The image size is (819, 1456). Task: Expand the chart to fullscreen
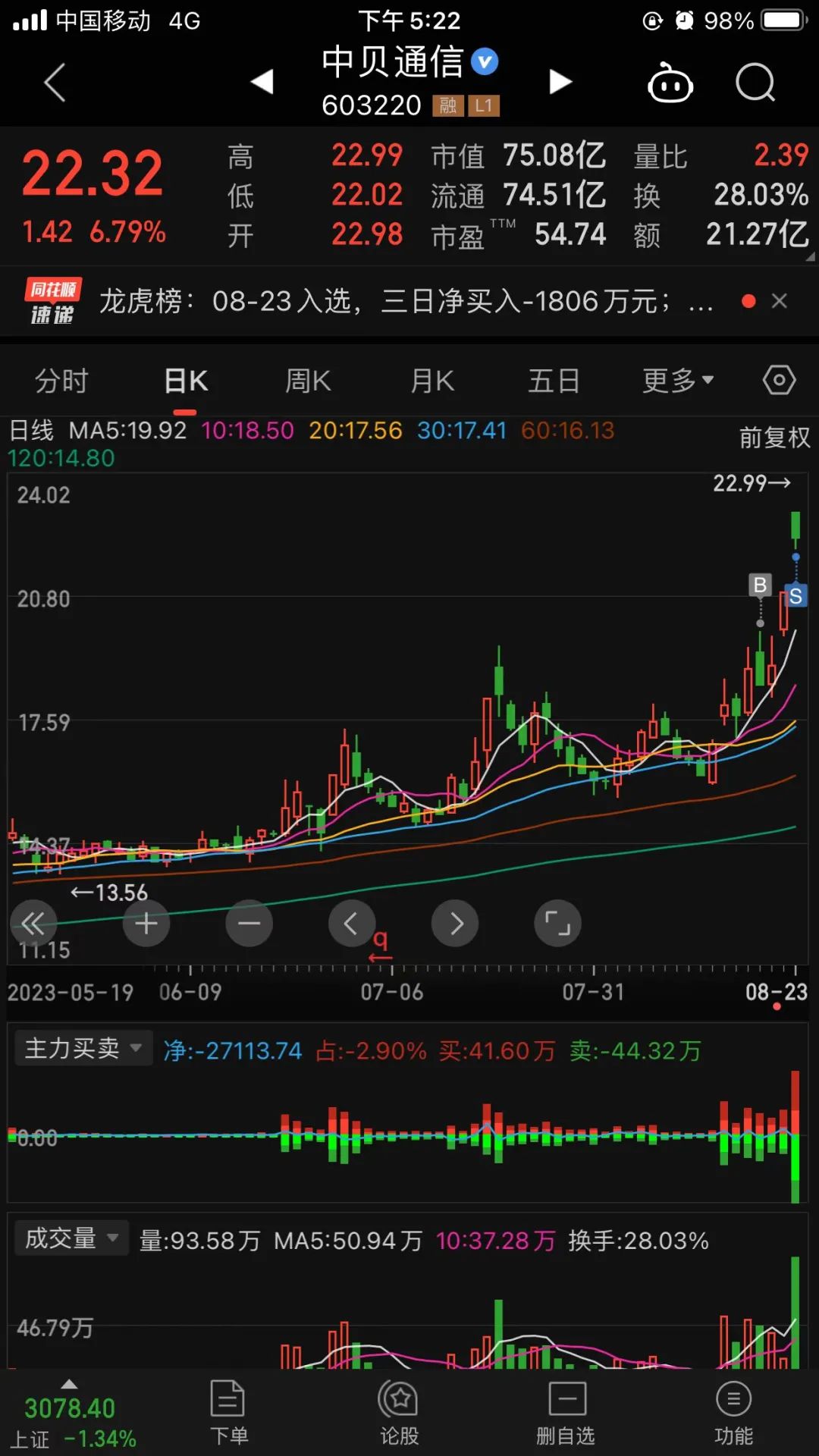coord(557,923)
